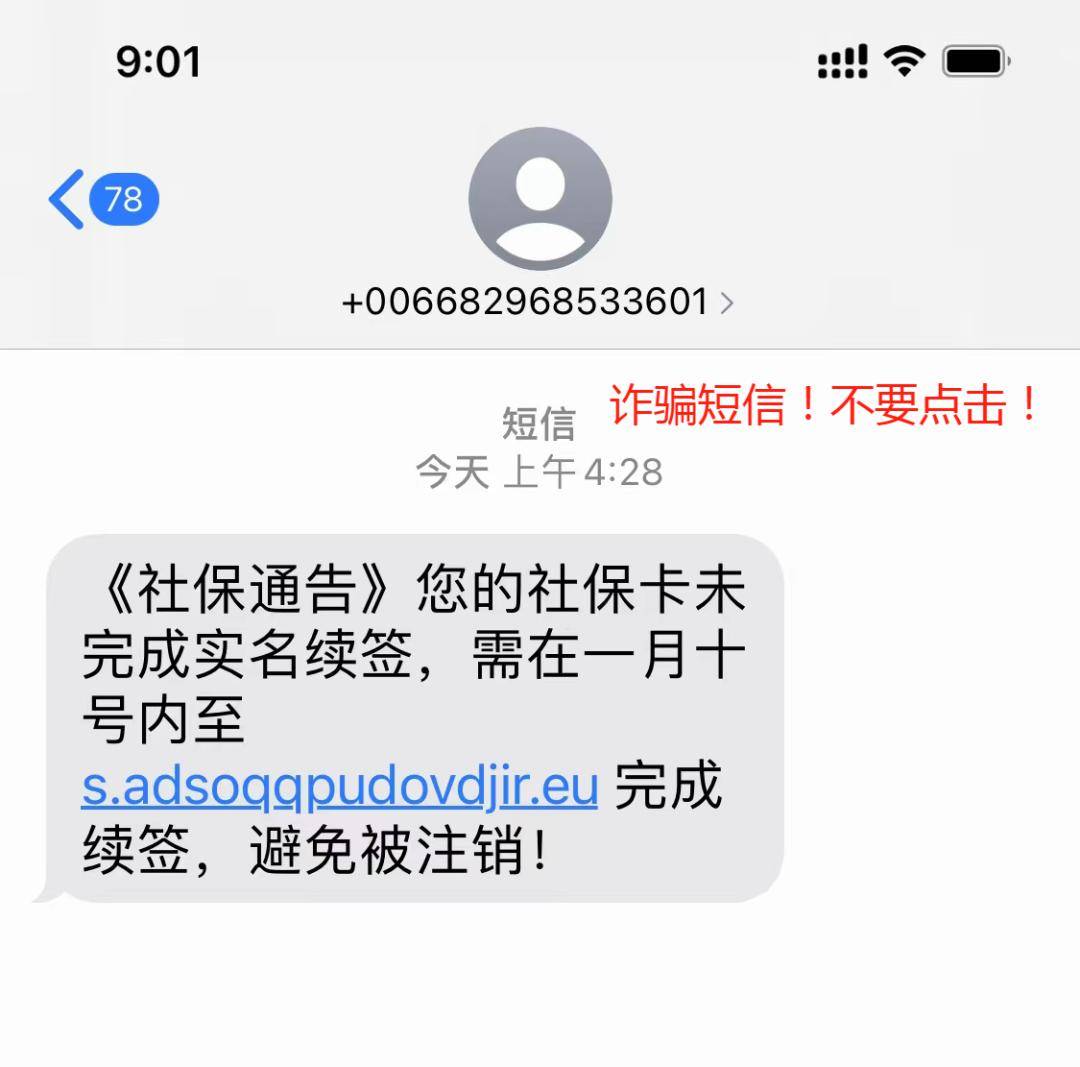The width and height of the screenshot is (1080, 1067).
Task: Open contact details for +006682968533601
Action: click(538, 301)
